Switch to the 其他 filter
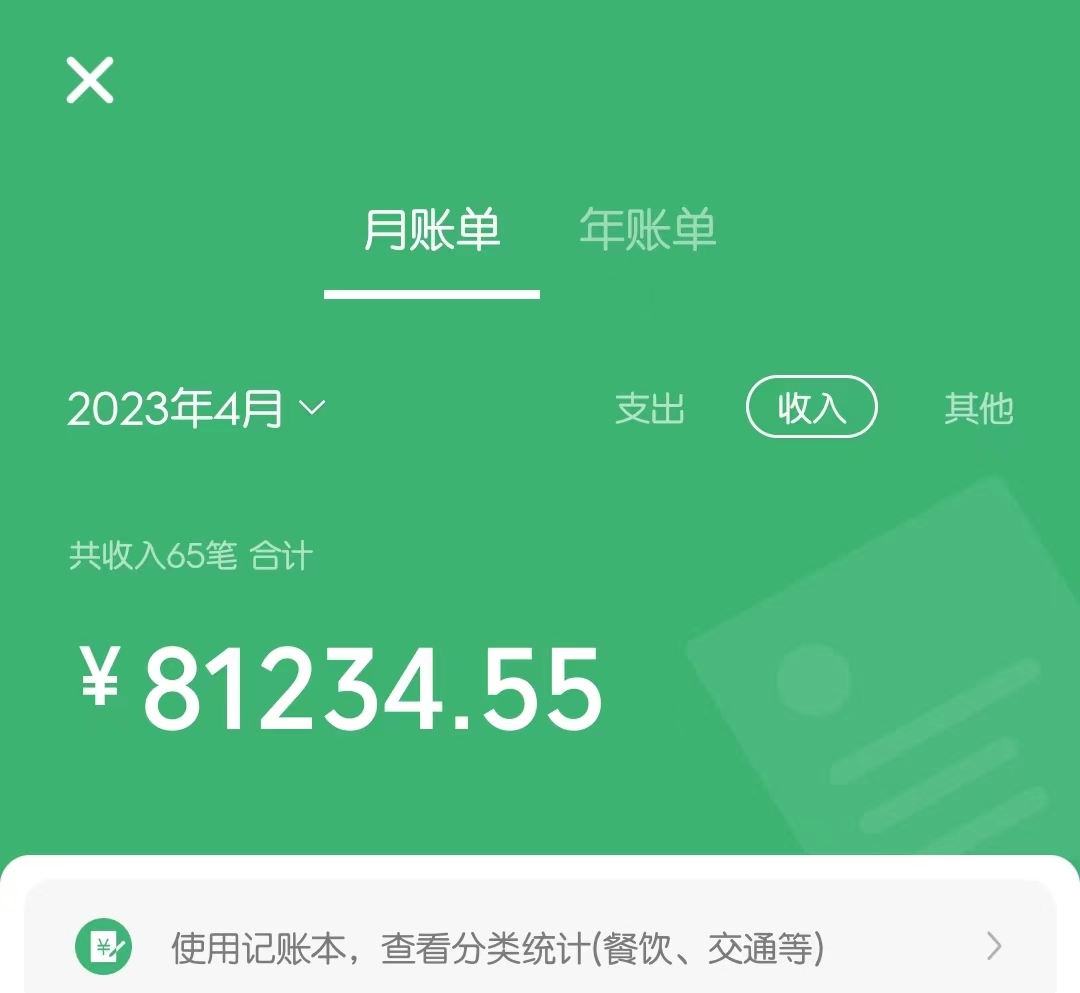 click(x=979, y=409)
